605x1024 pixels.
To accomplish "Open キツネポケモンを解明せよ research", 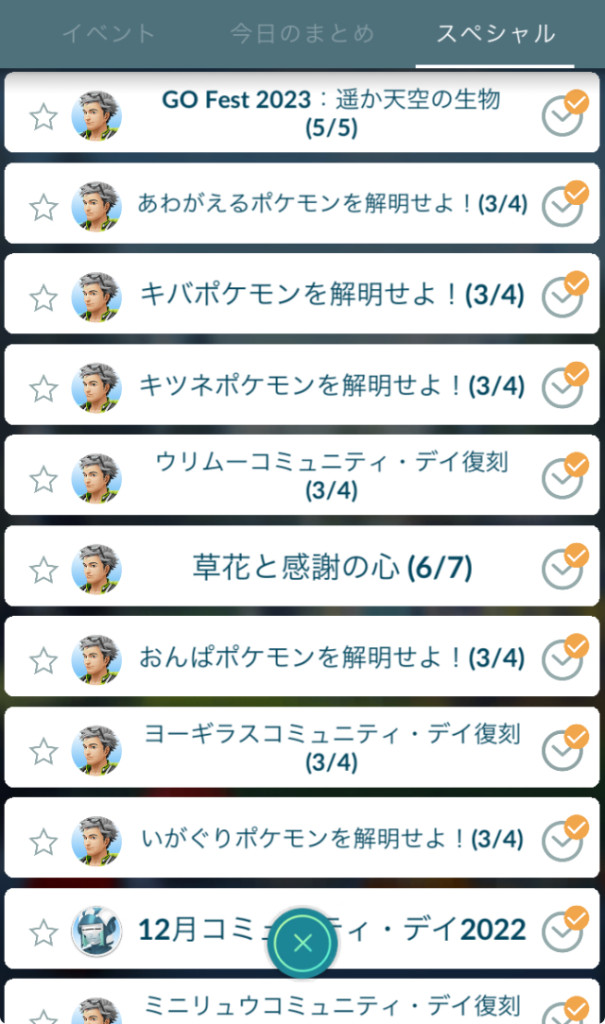I will pos(302,385).
